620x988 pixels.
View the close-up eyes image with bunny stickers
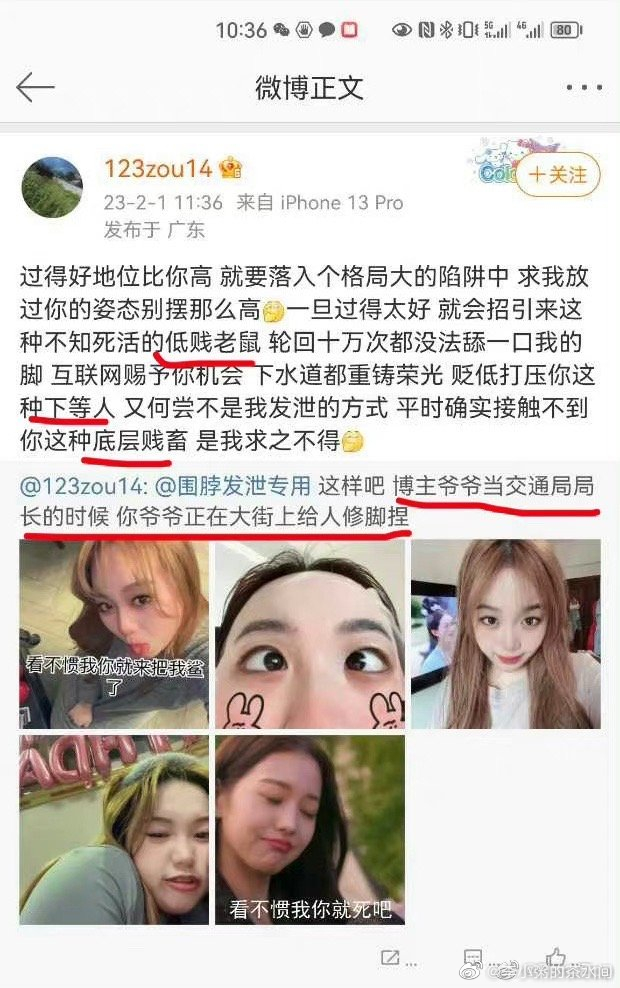(310, 634)
